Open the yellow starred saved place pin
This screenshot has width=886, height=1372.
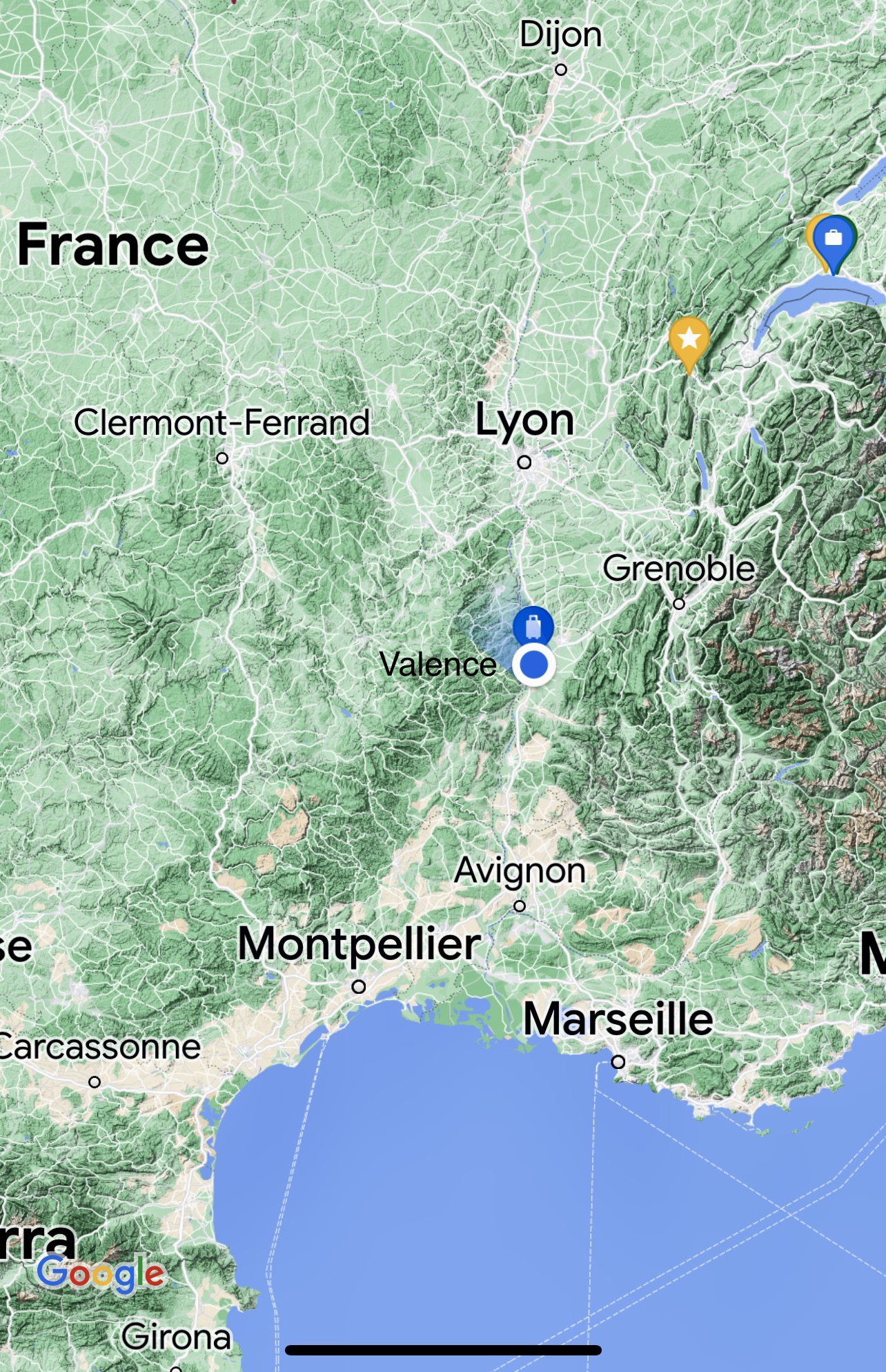click(x=689, y=340)
